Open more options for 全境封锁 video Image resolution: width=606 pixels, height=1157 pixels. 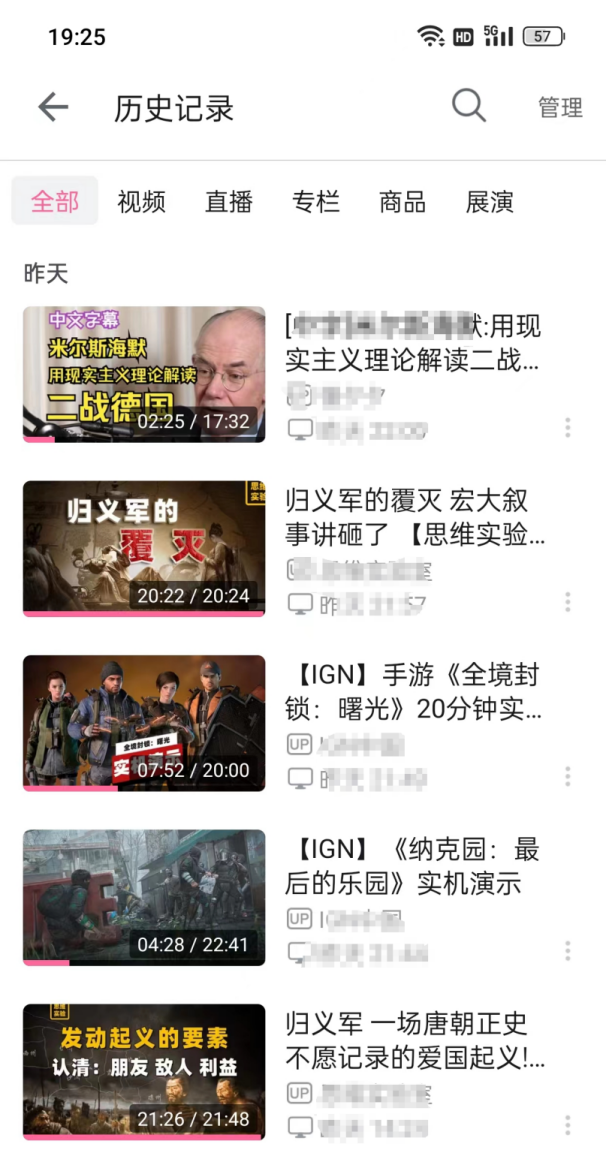568,776
